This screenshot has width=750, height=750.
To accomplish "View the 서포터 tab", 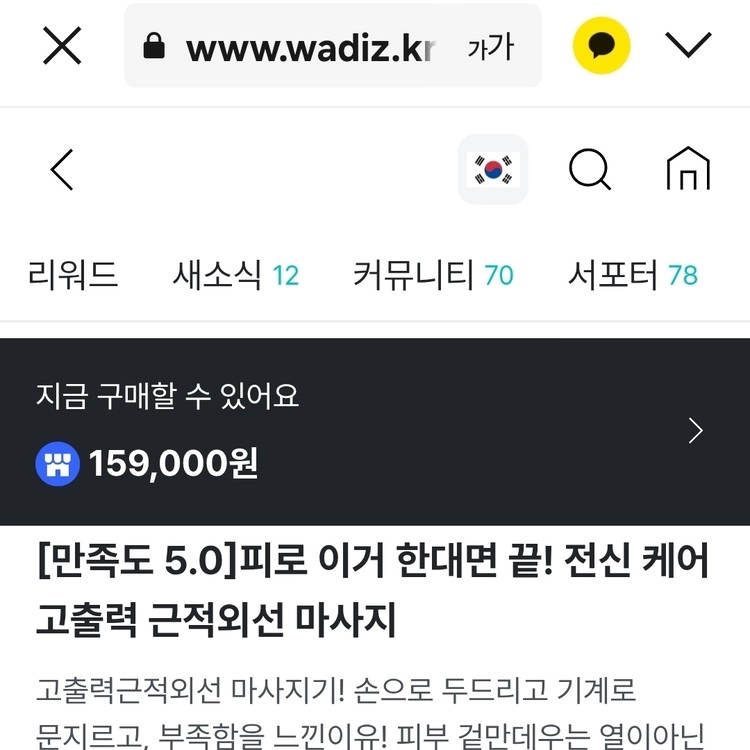I will (x=632, y=274).
